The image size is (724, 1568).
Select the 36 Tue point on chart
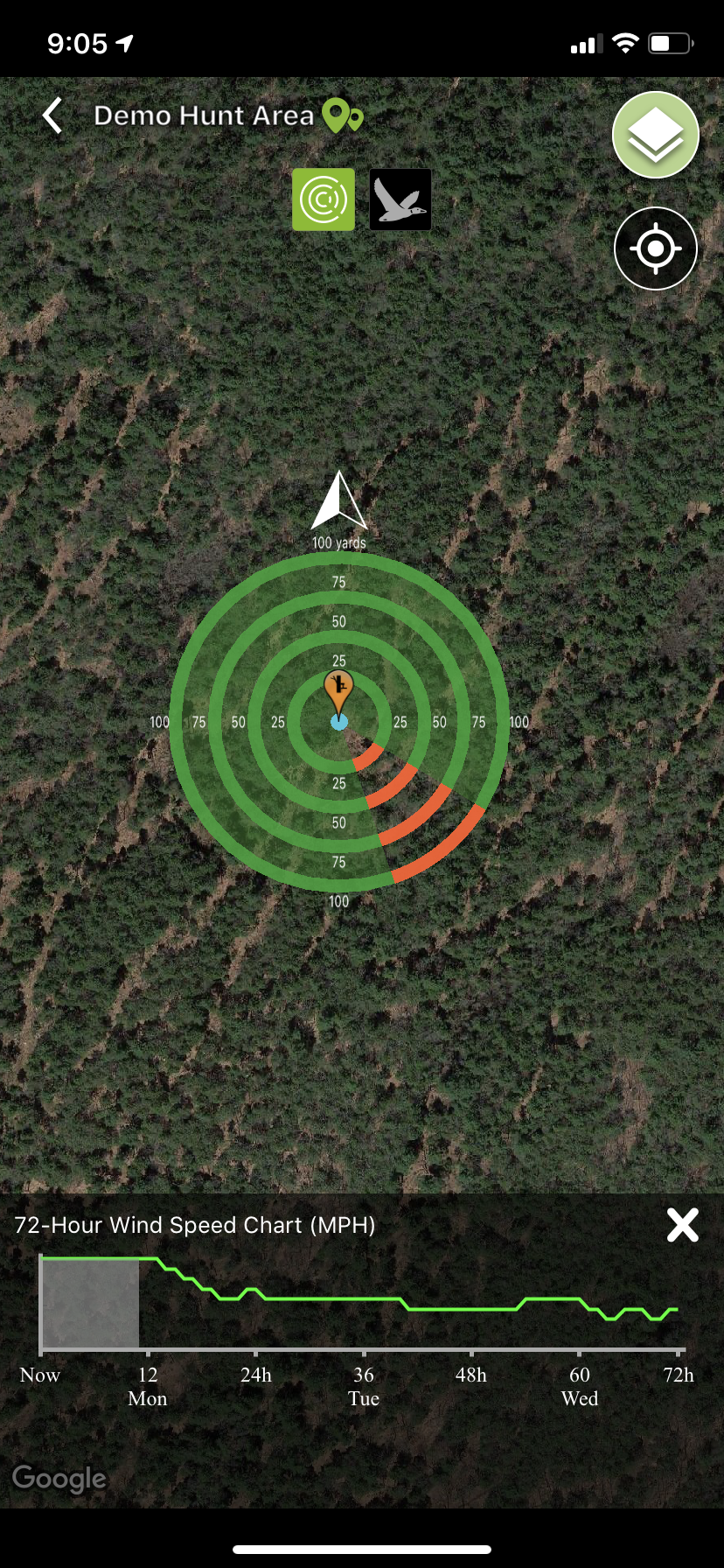pos(364,1386)
